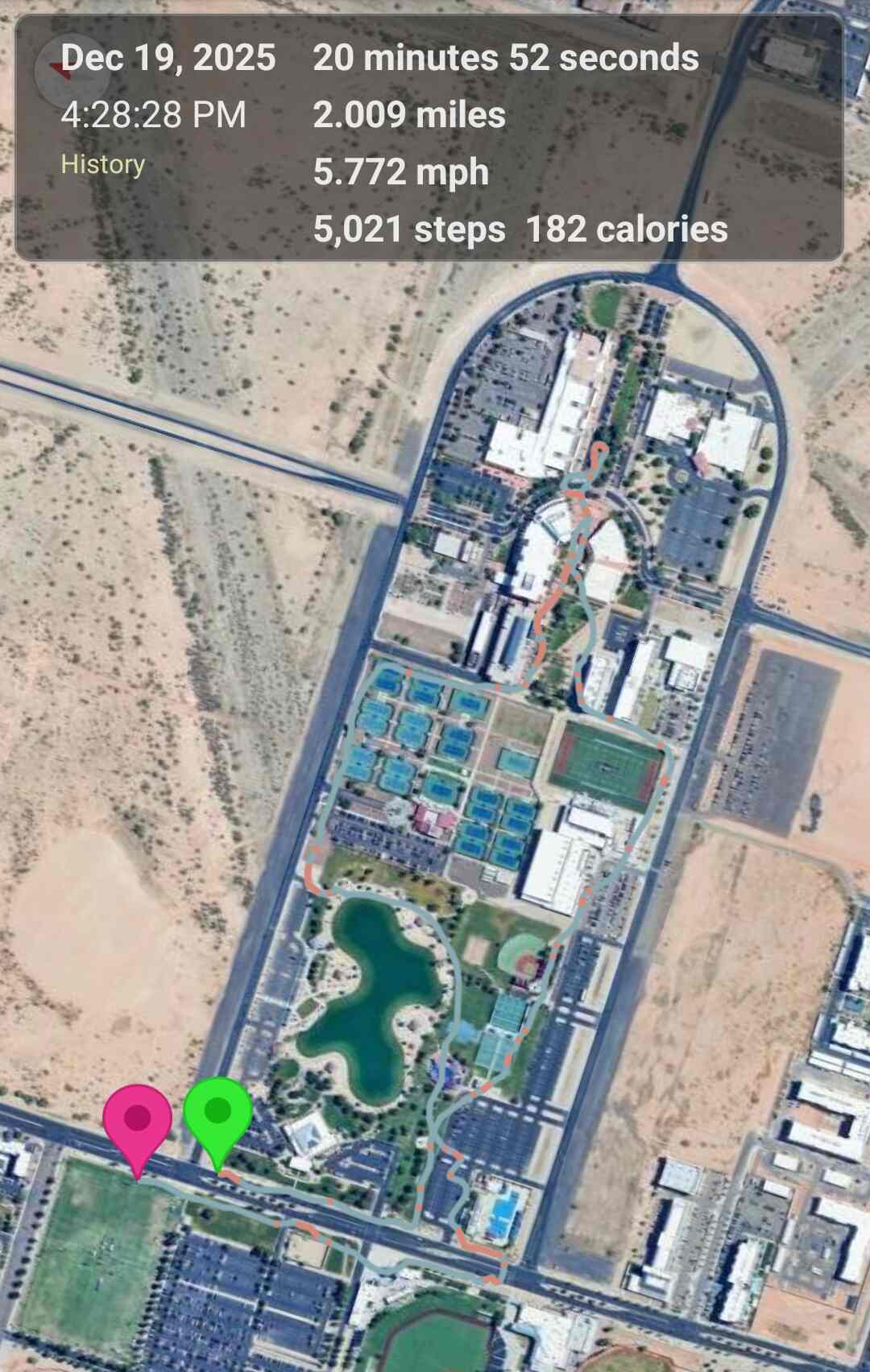Select the date Dec 19, 2025
Screen dimensions: 870x1372
pyautogui.click(x=169, y=58)
